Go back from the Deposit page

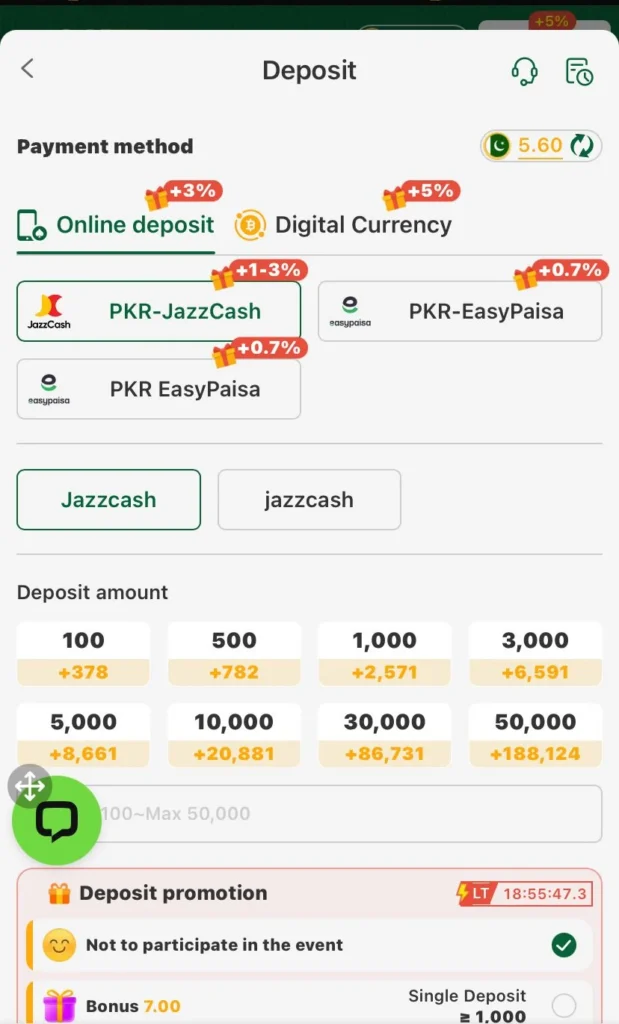(x=28, y=69)
